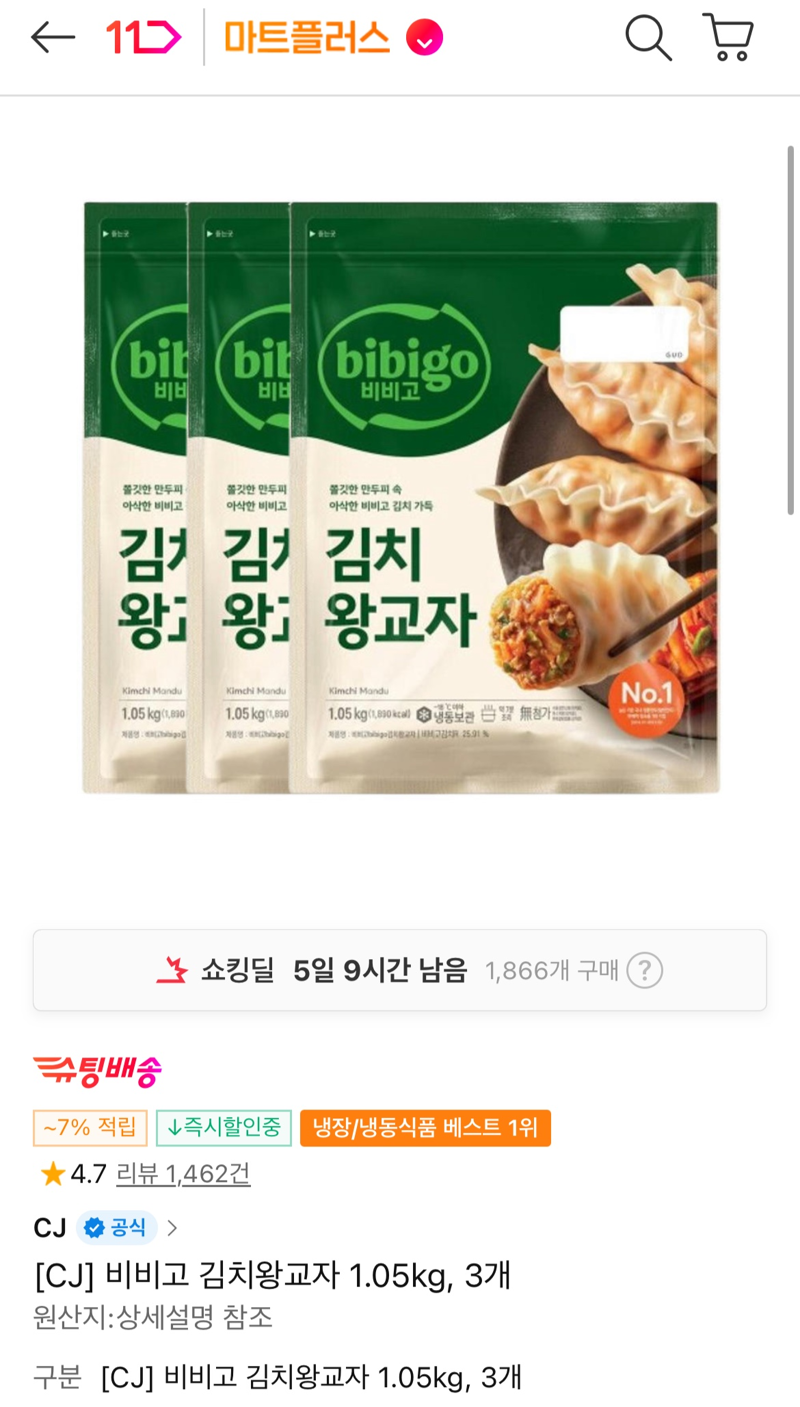
Task: Open the shopping cart
Action: 728,38
